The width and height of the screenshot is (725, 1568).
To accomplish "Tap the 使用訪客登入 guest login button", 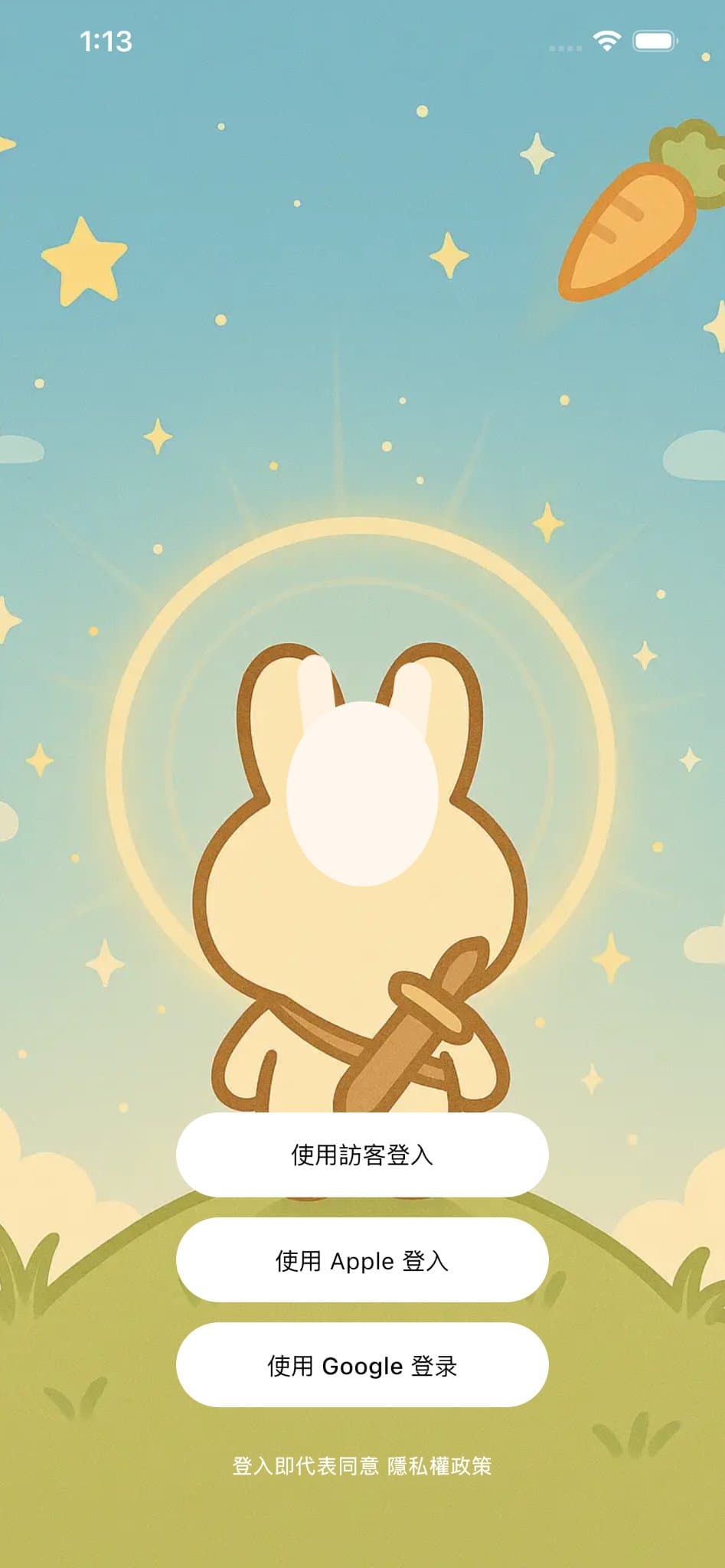I will (362, 1155).
